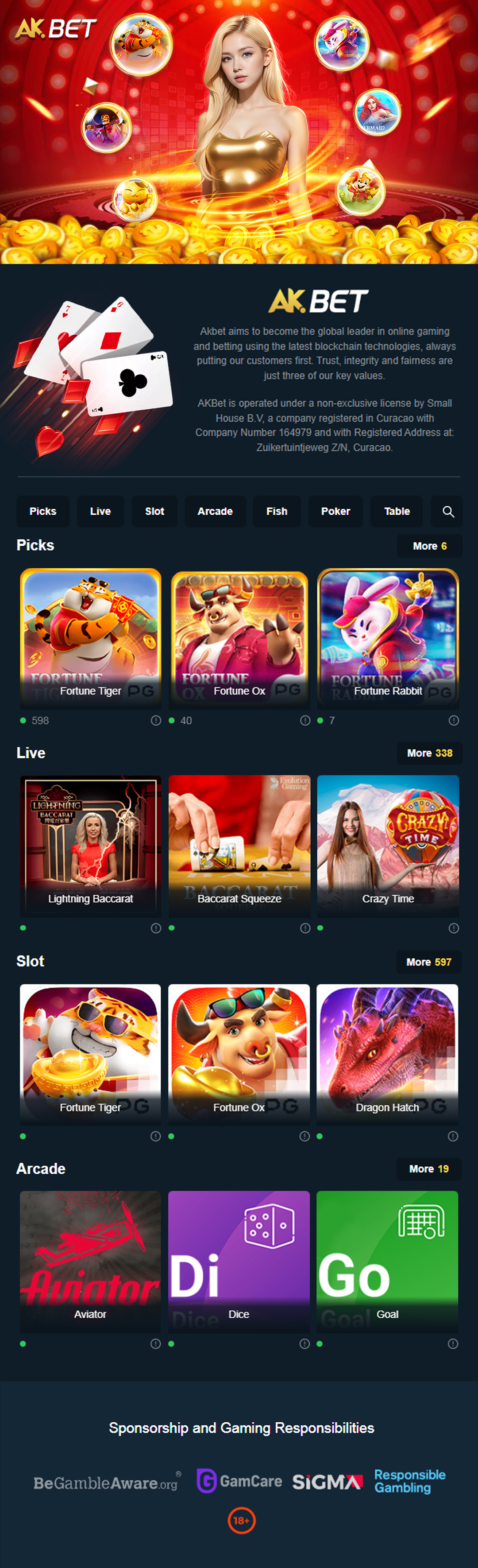
Task: Switch to the Live category tab
Action: tap(100, 511)
